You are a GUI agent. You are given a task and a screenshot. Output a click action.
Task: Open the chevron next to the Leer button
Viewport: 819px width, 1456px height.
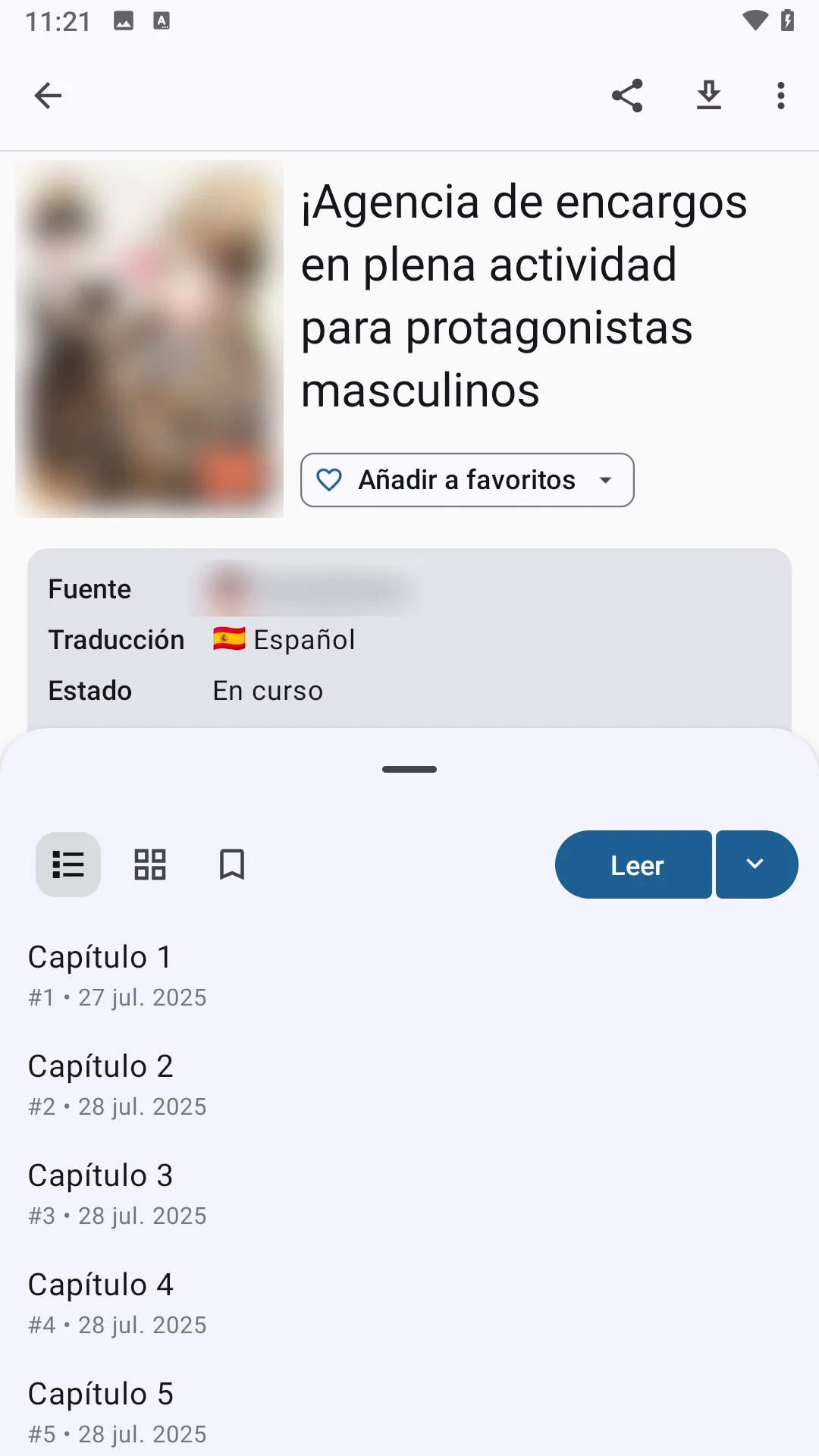click(755, 864)
